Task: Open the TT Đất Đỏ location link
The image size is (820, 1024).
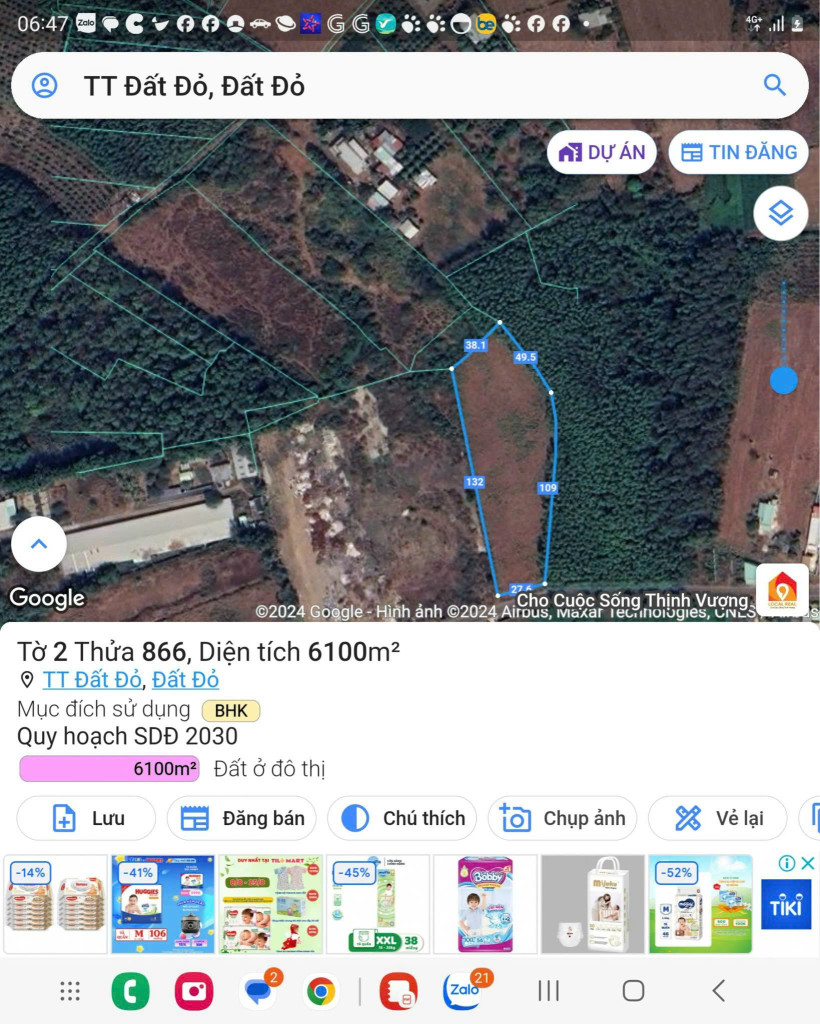Action: (92, 680)
